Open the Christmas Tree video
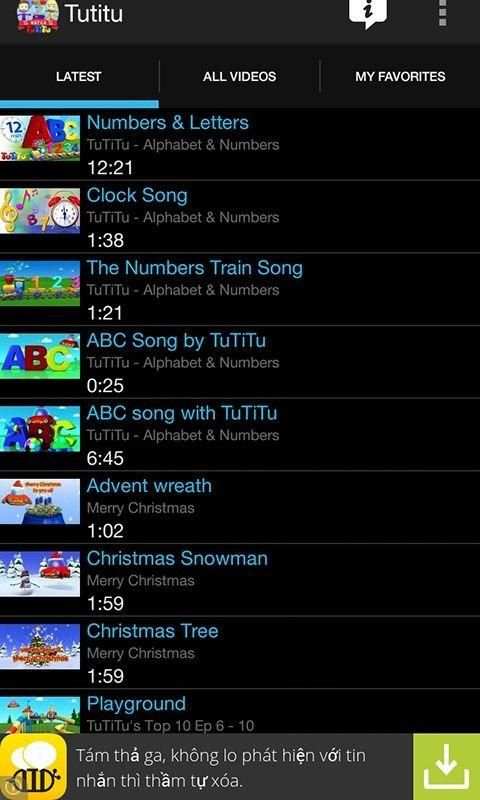 (x=240, y=653)
